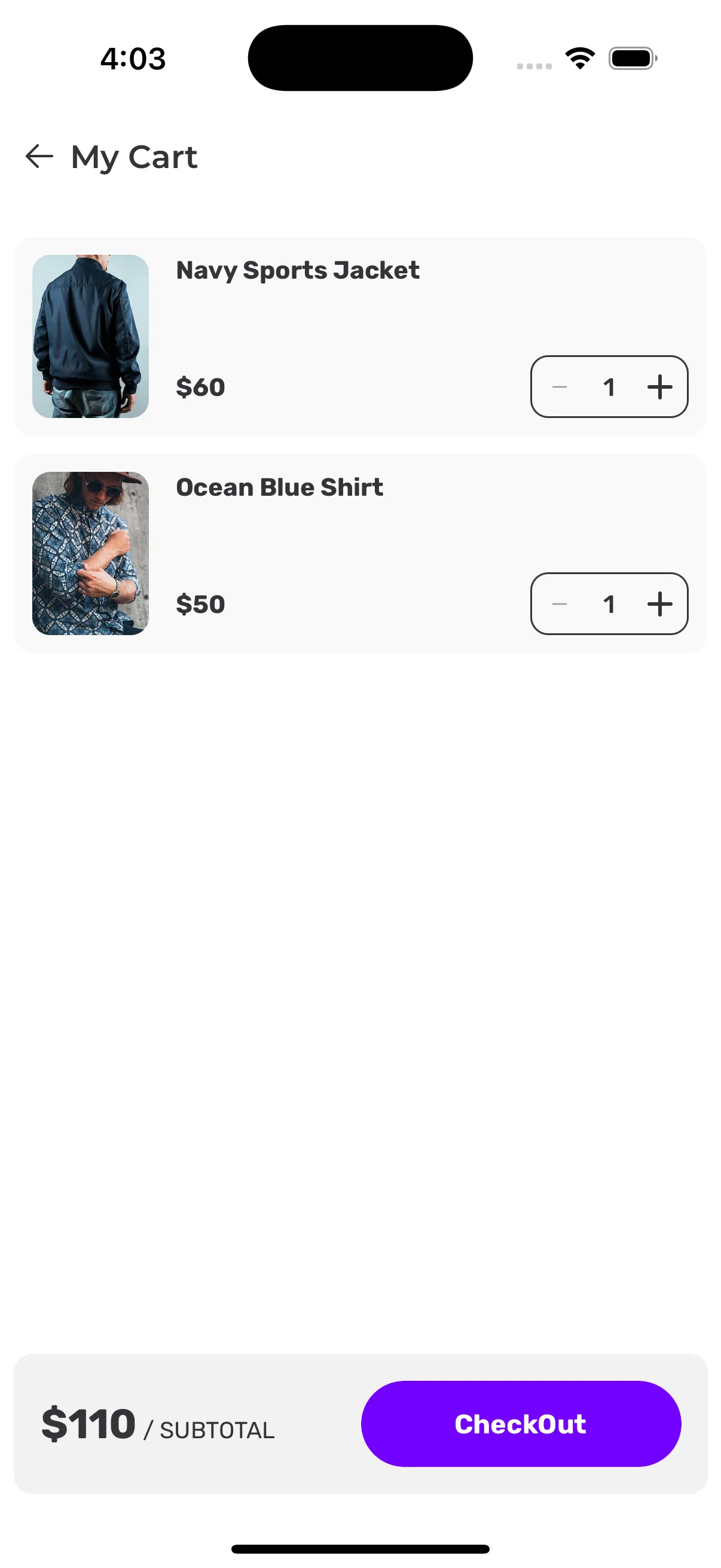Decrease Ocean Blue Shirt quantity
This screenshot has width=721, height=1568.
pyautogui.click(x=560, y=605)
